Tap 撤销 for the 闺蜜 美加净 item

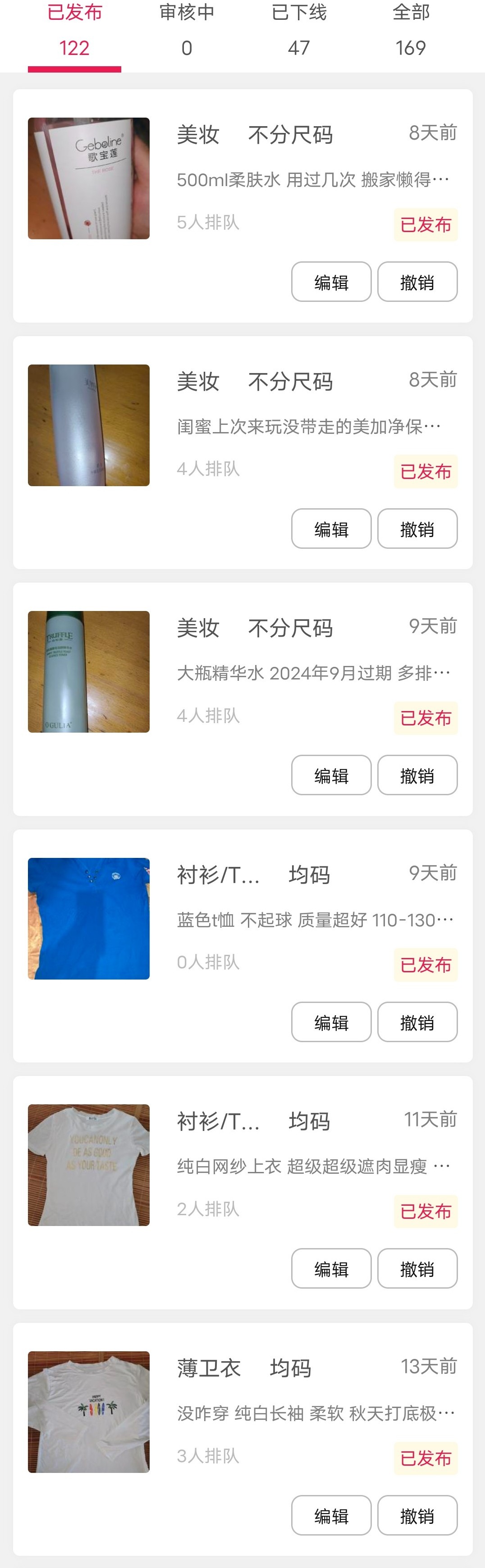[417, 529]
